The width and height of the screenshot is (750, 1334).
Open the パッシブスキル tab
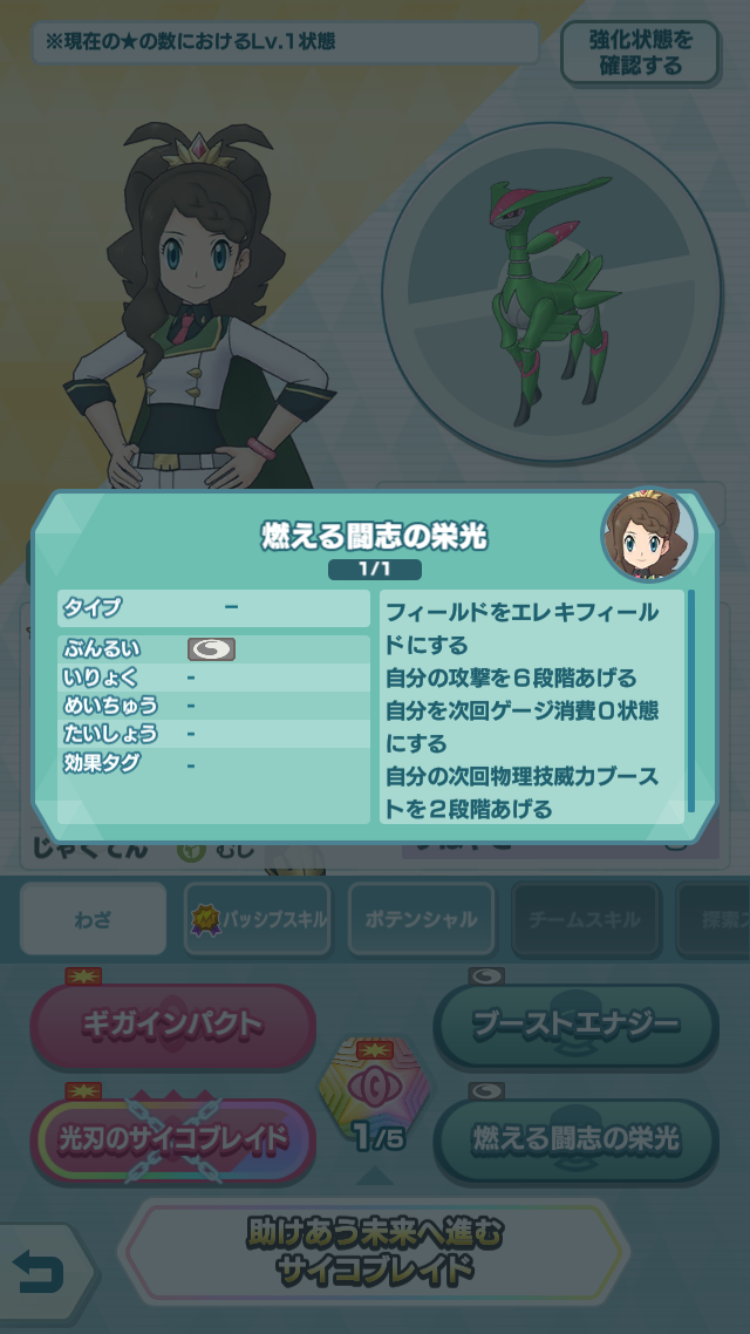tap(258, 919)
